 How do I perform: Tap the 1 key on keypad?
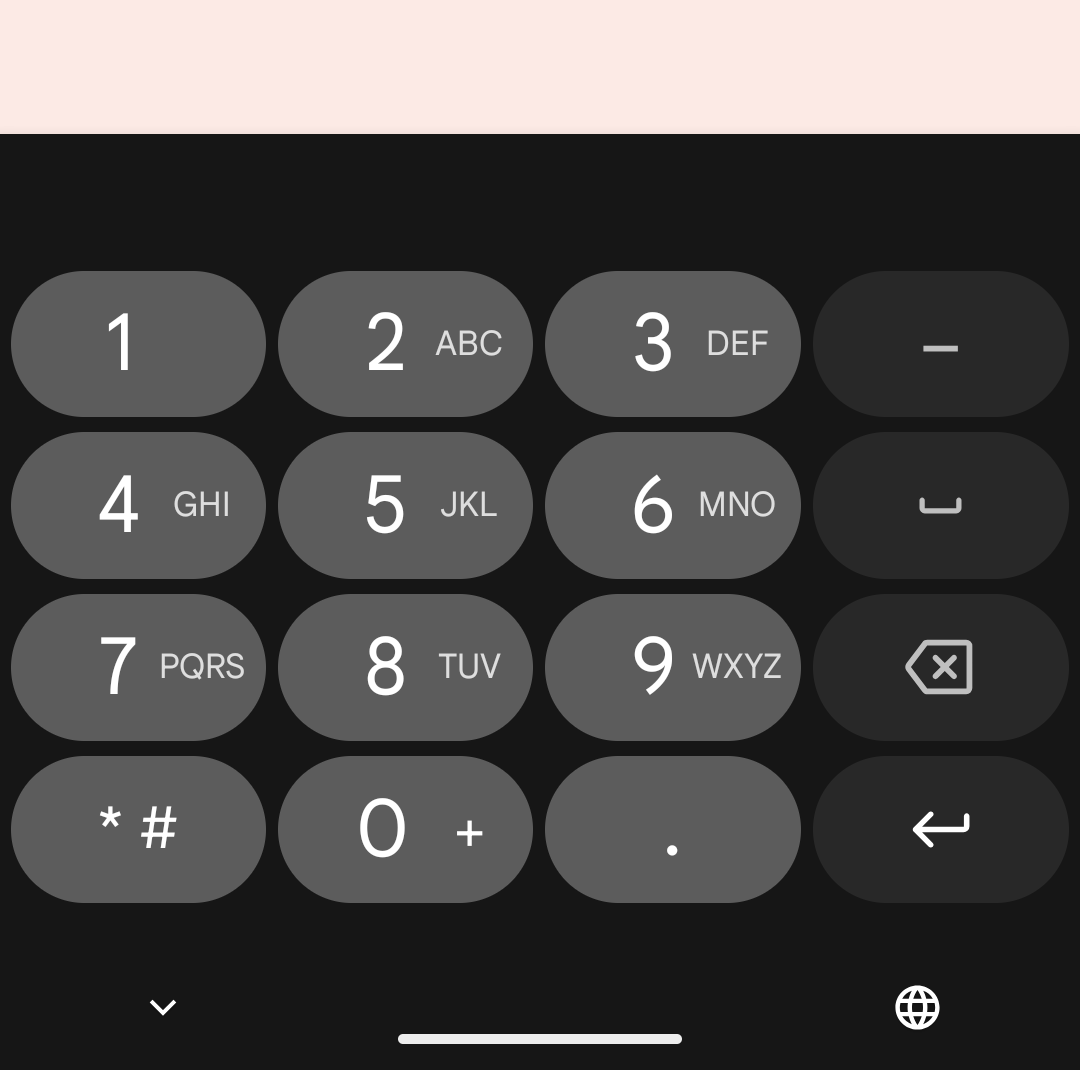pos(138,343)
